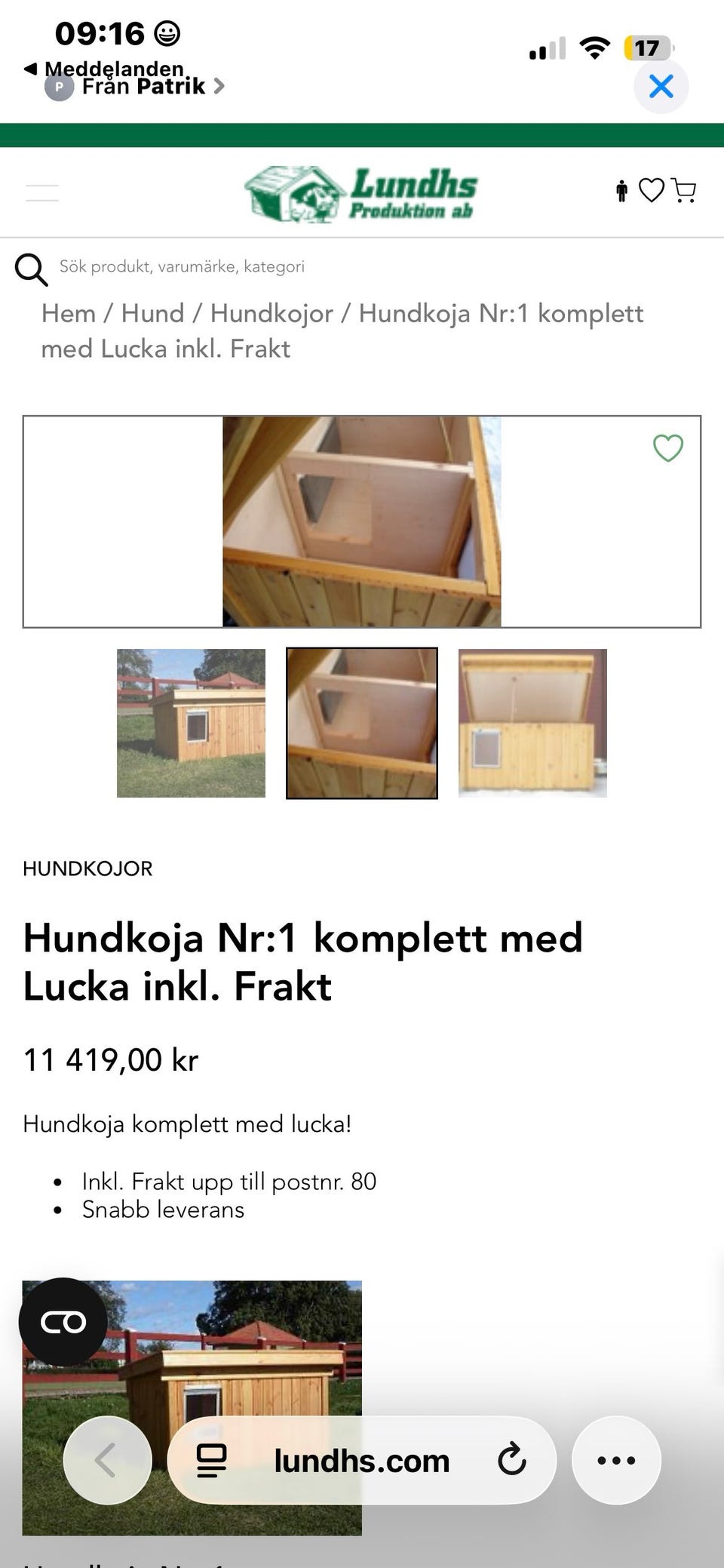Dismiss the notification with the X button
Viewport: 724px width, 1568px height.
[x=661, y=86]
